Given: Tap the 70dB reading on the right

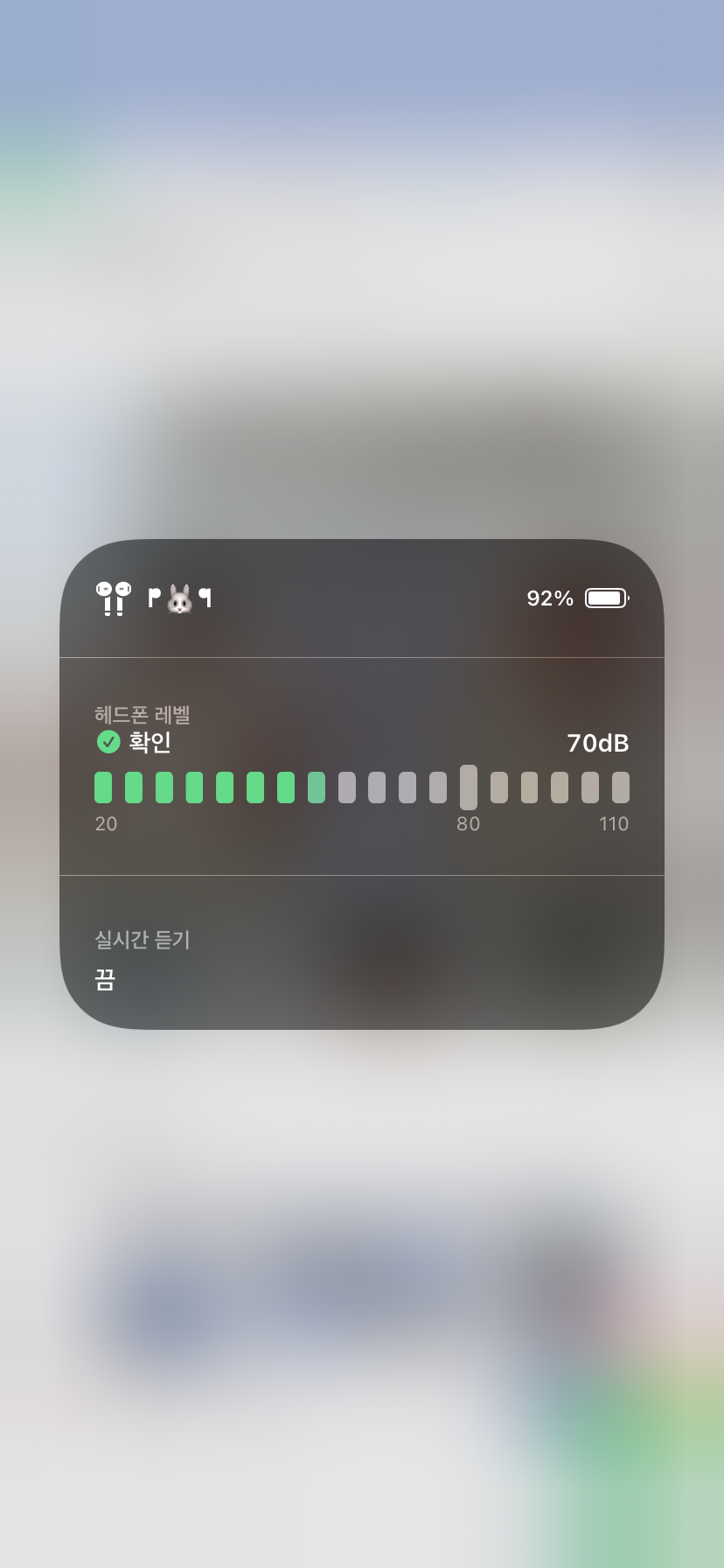Looking at the screenshot, I should [x=598, y=743].
